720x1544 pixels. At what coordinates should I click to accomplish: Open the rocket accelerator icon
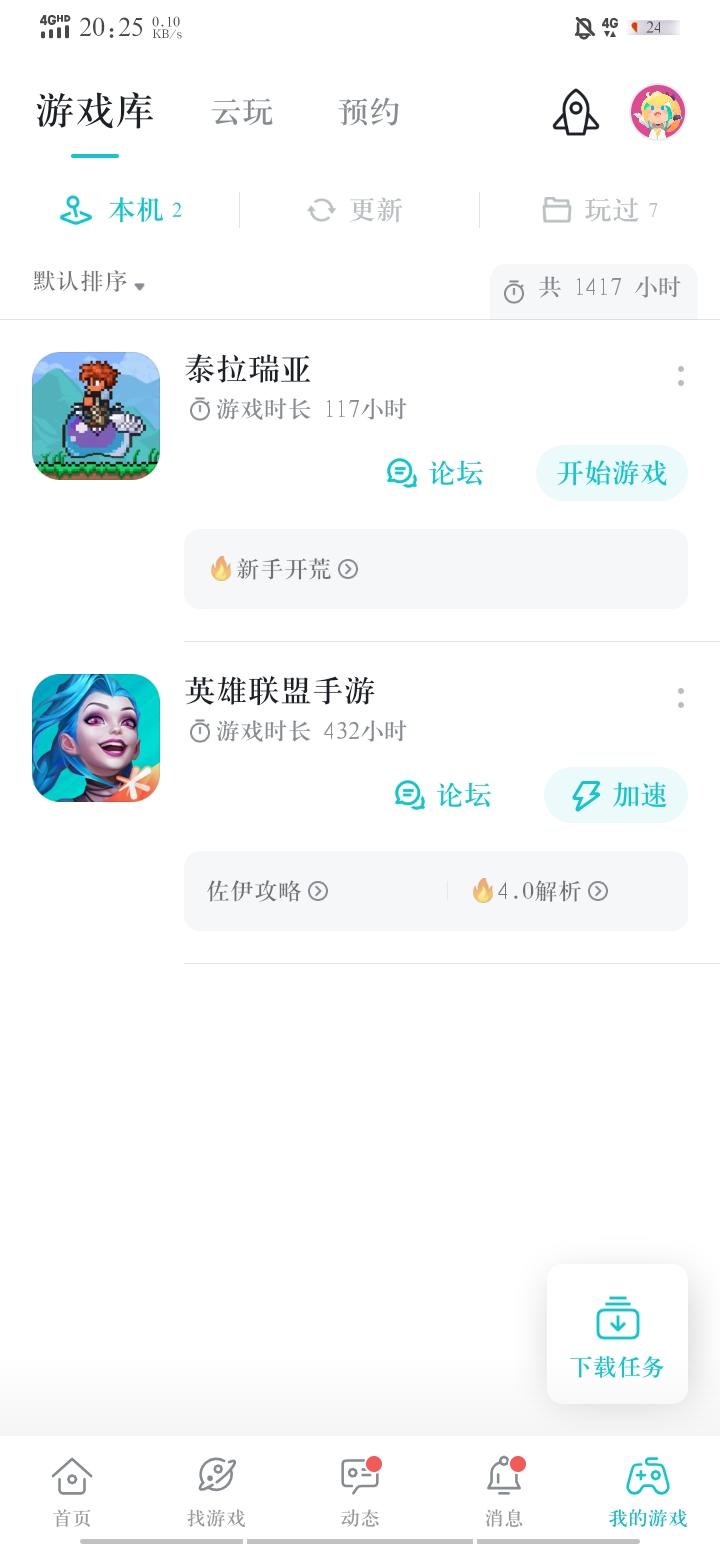576,112
